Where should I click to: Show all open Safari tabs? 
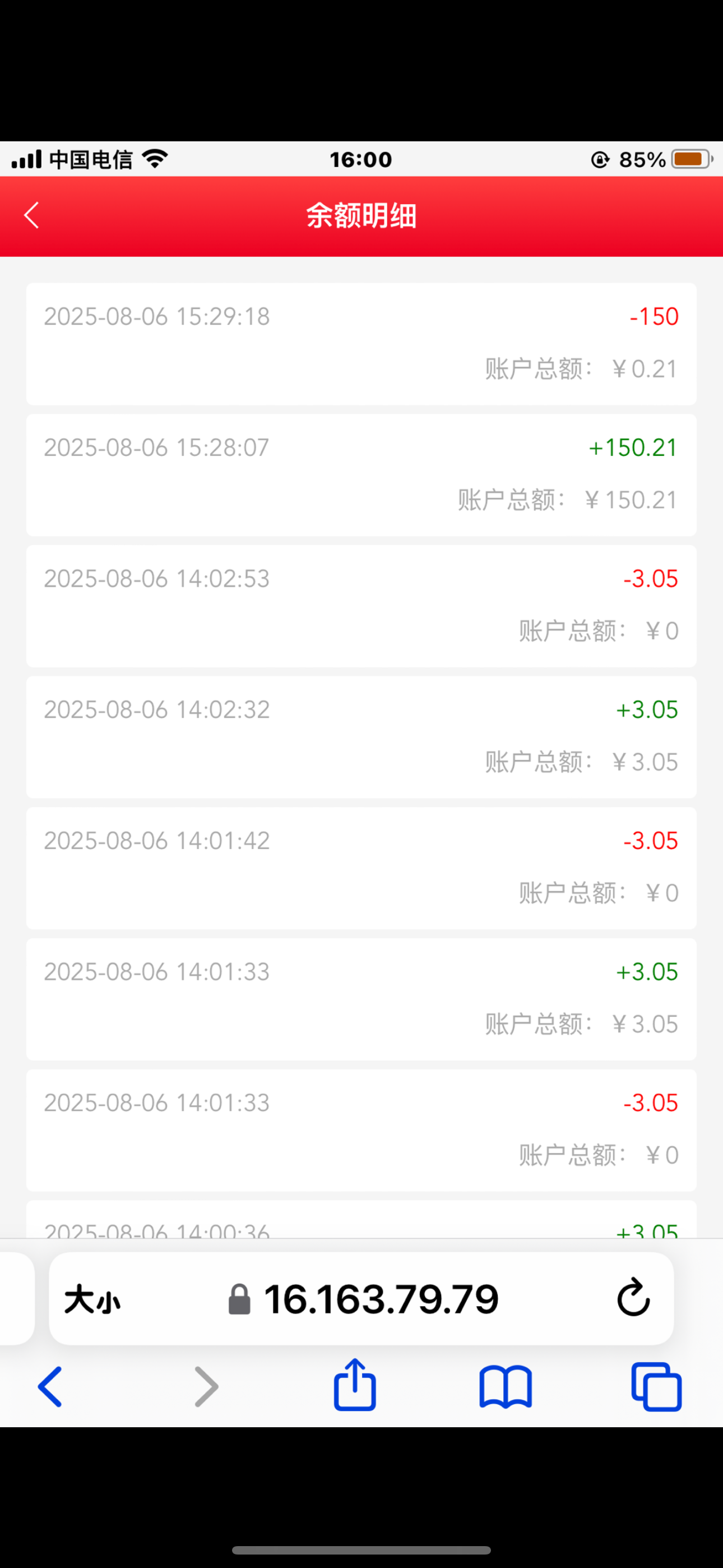656,1387
